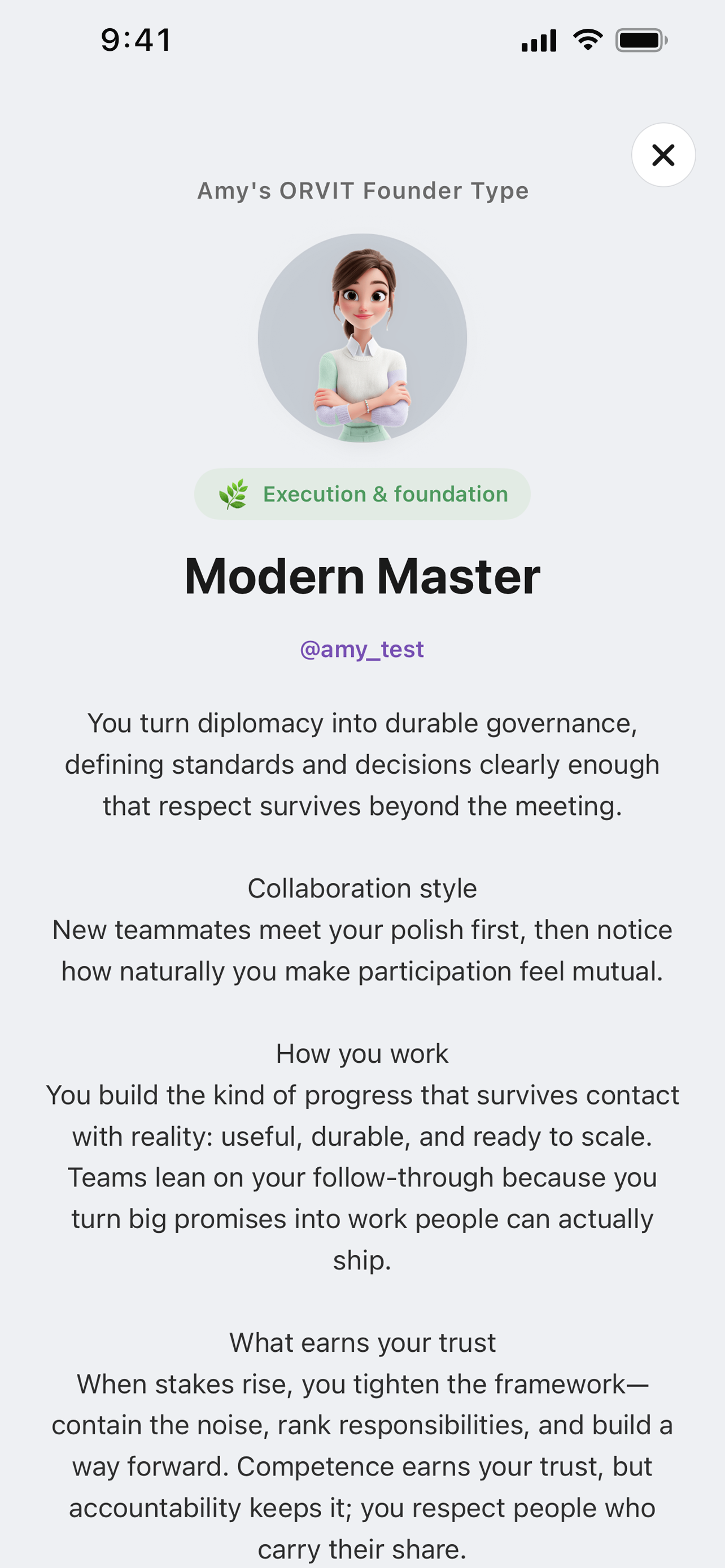Close the founder type screen
Image resolution: width=725 pixels, height=1568 pixels.
point(663,155)
